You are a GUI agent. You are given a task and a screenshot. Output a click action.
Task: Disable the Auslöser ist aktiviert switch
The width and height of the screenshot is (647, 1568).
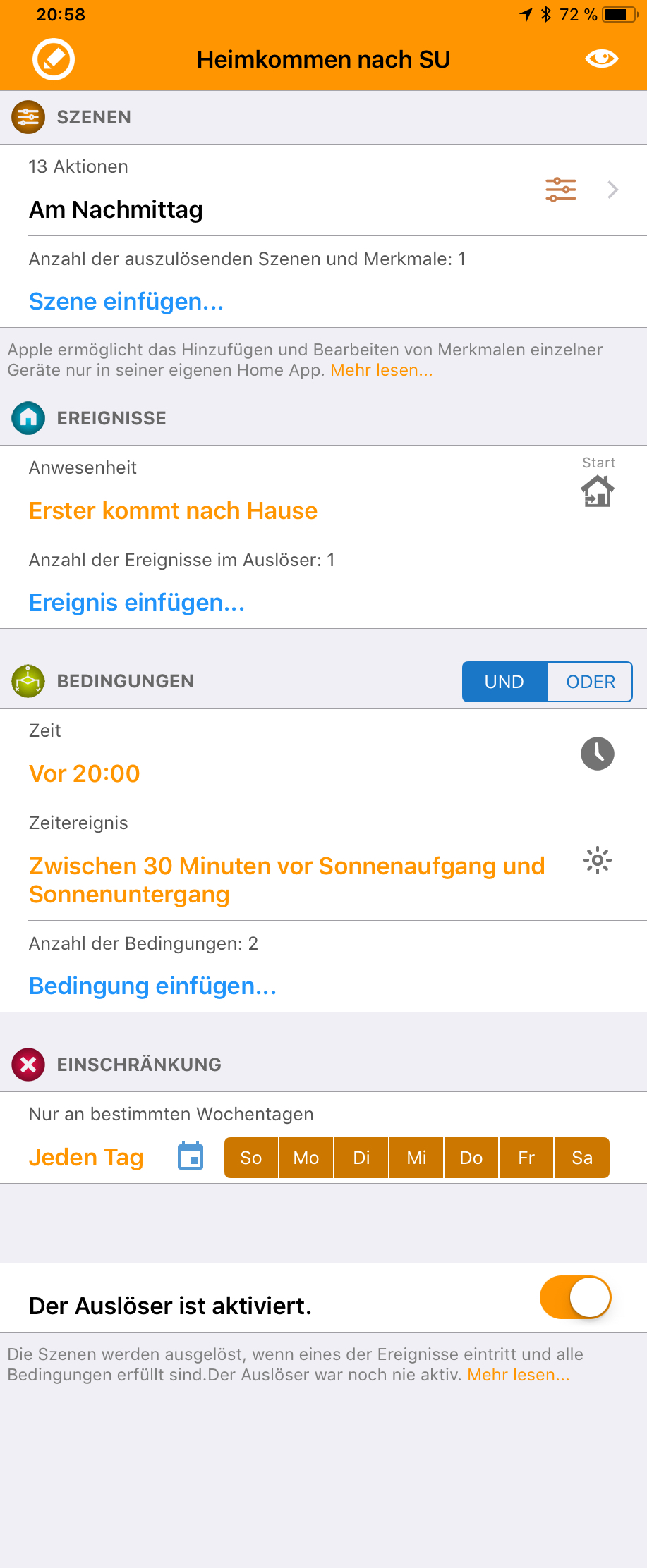coord(575,1297)
